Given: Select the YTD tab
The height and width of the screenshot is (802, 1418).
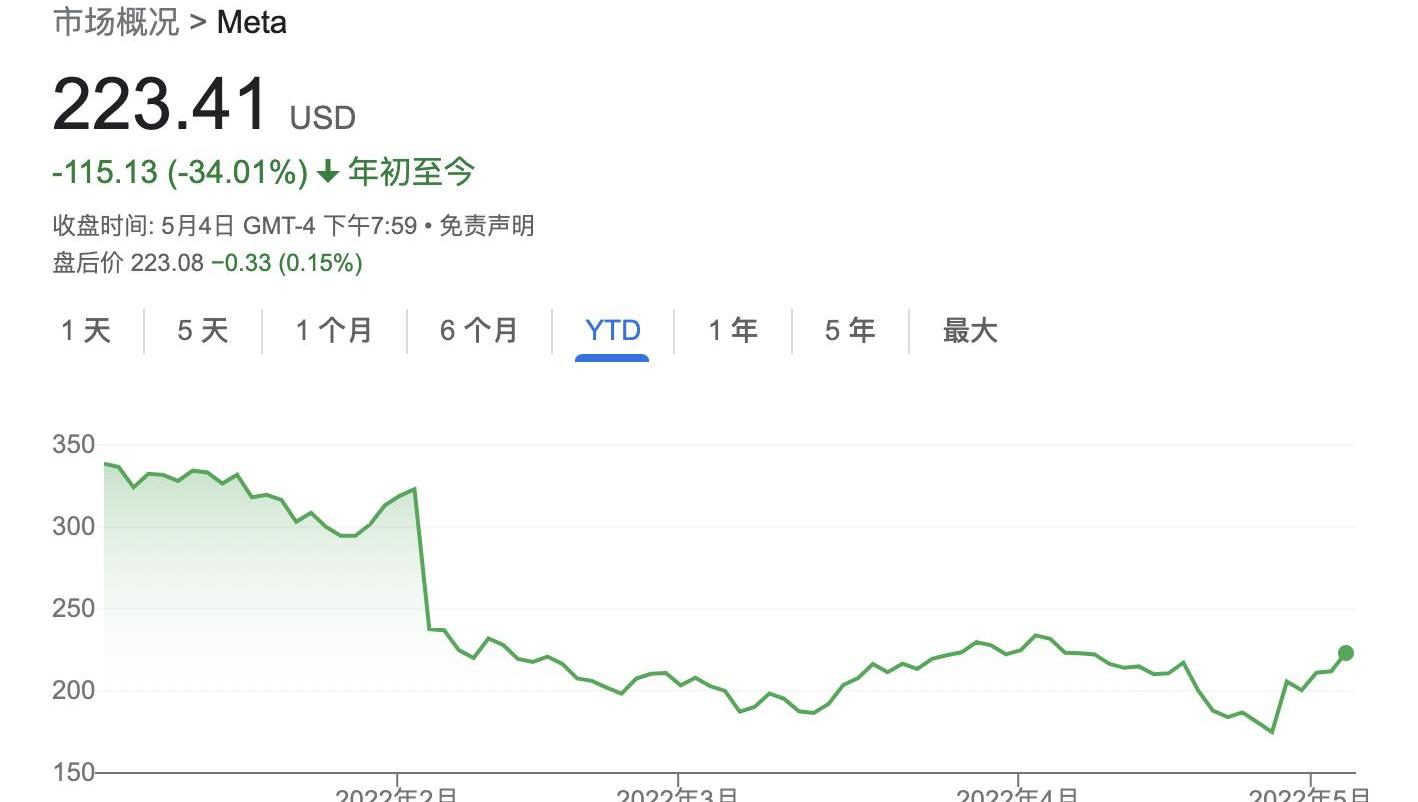Looking at the screenshot, I should point(612,330).
